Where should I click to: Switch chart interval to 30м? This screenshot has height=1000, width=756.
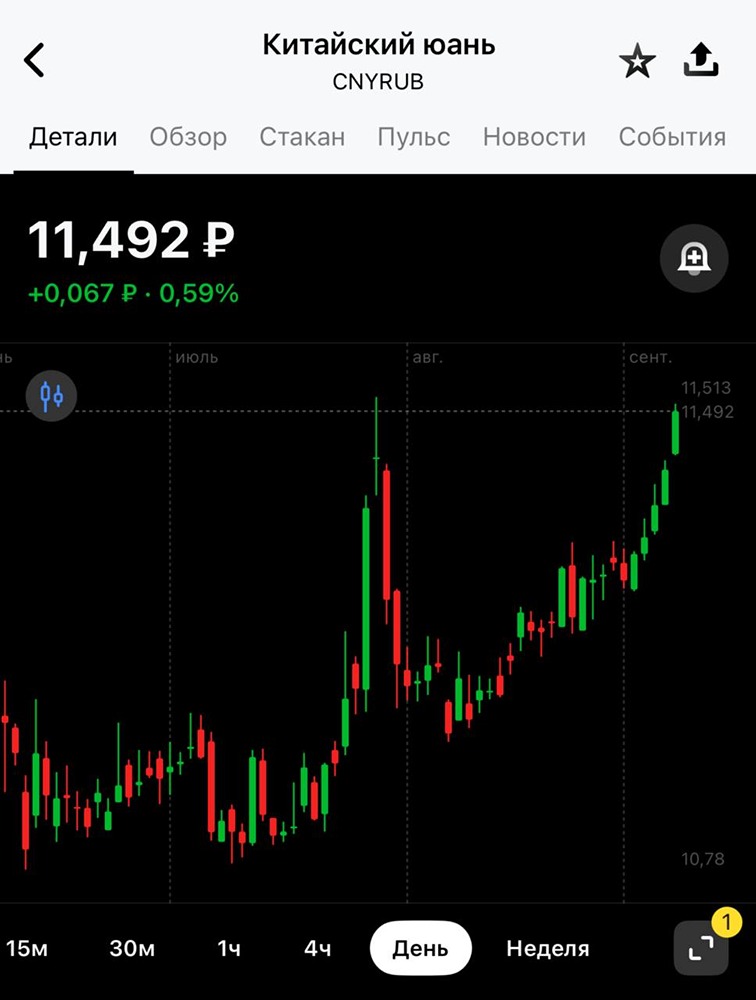tap(132, 948)
